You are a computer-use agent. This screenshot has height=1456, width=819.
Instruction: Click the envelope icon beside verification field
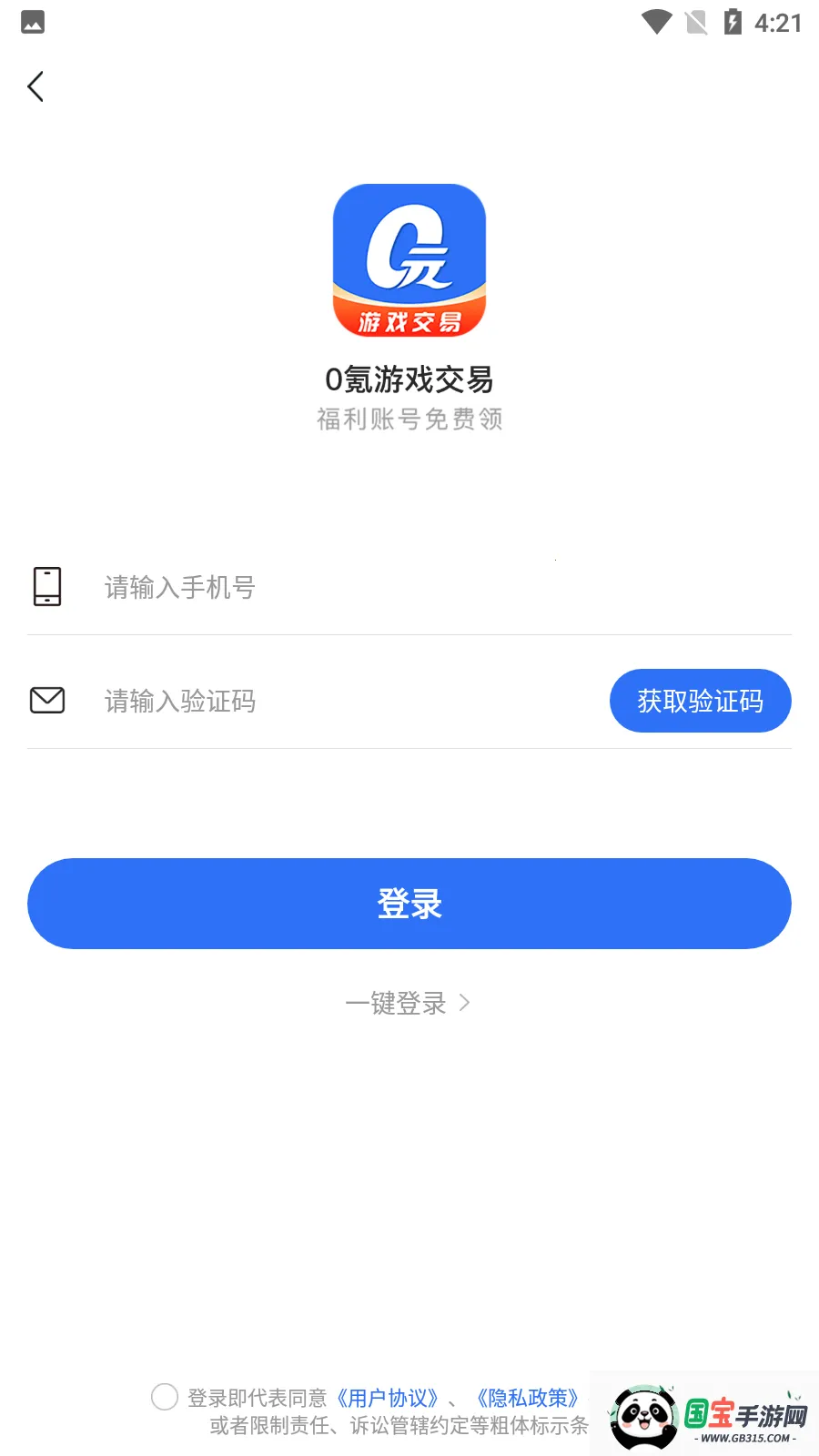46,701
